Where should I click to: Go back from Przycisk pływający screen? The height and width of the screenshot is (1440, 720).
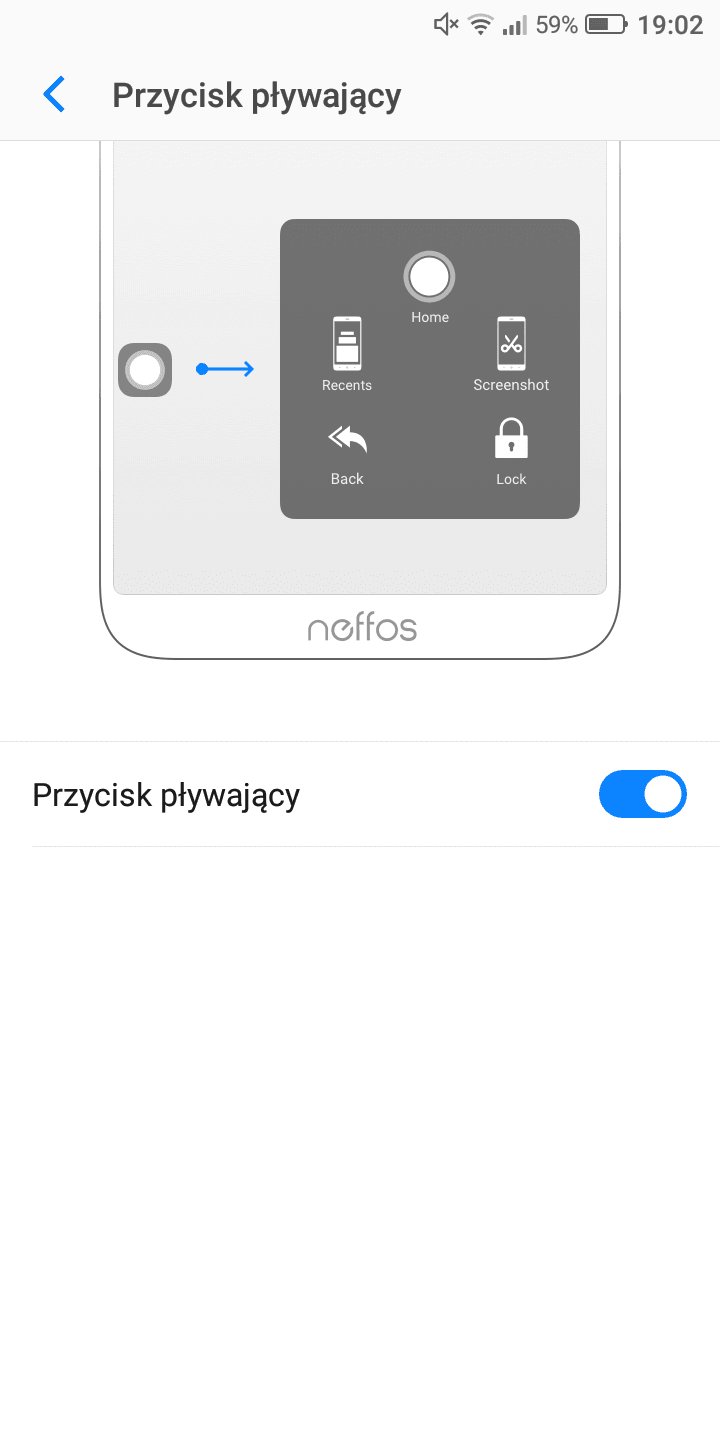54,95
